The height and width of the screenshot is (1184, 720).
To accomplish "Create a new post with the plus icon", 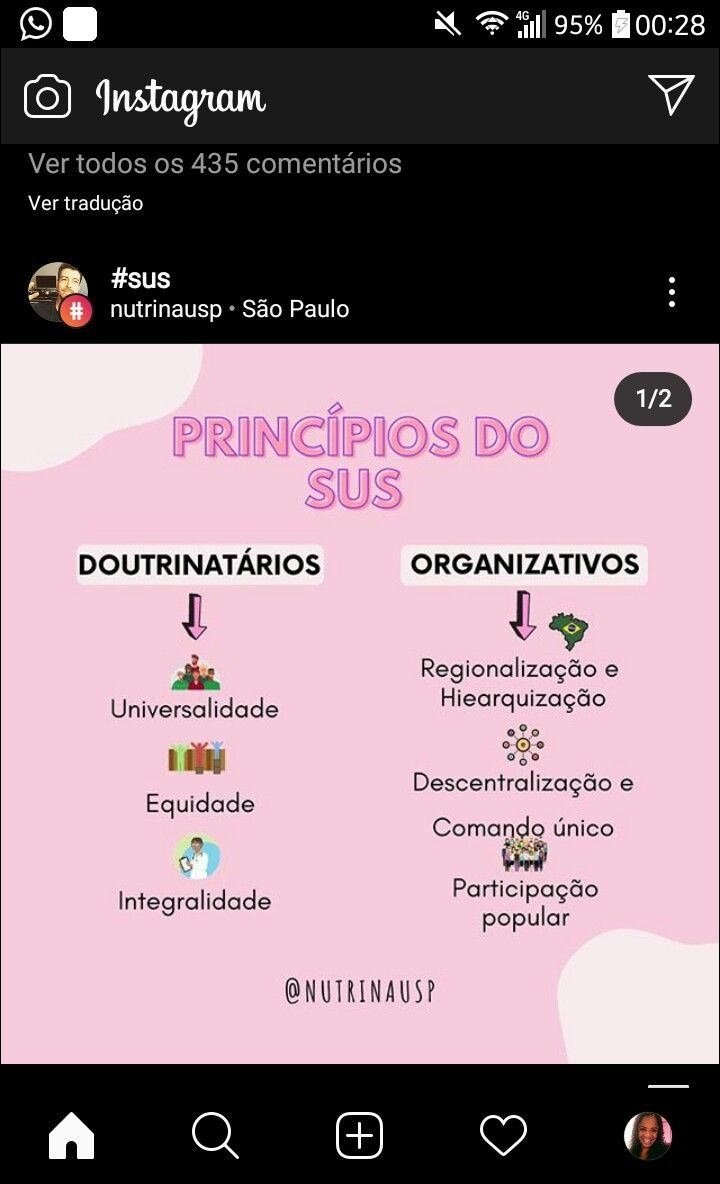I will [359, 1135].
